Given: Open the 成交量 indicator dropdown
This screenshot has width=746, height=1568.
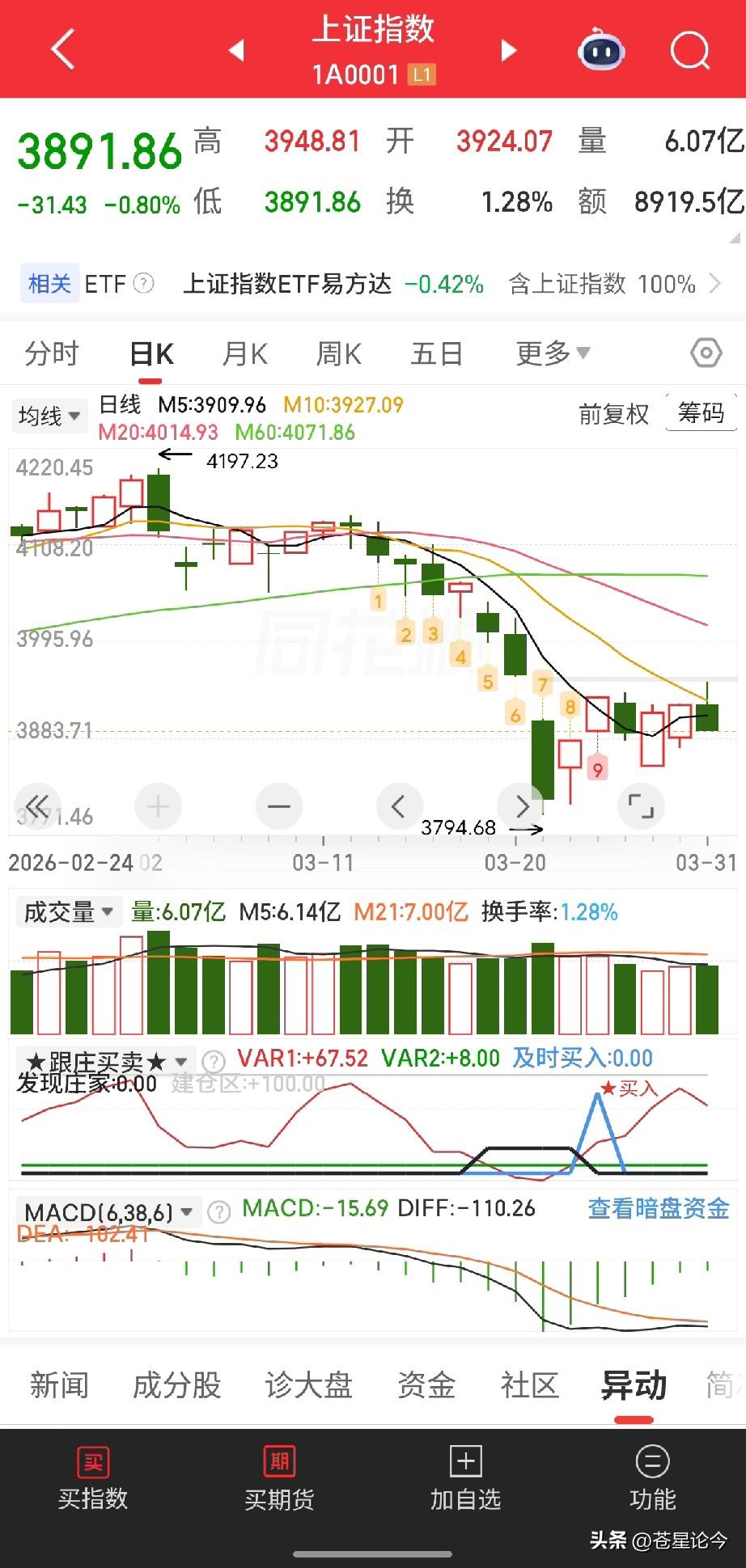Looking at the screenshot, I should pos(68,912).
